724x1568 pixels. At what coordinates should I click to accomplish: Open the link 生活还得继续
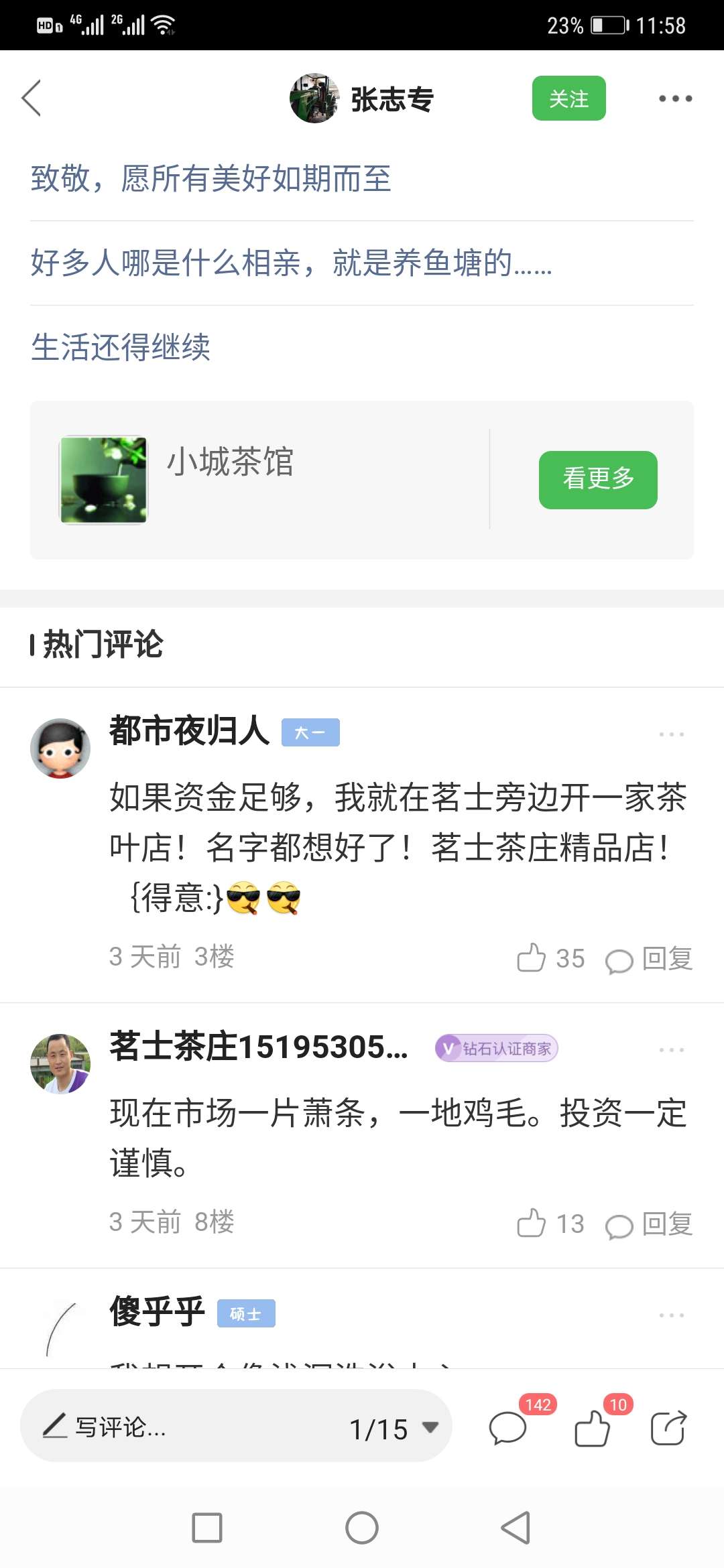(121, 347)
